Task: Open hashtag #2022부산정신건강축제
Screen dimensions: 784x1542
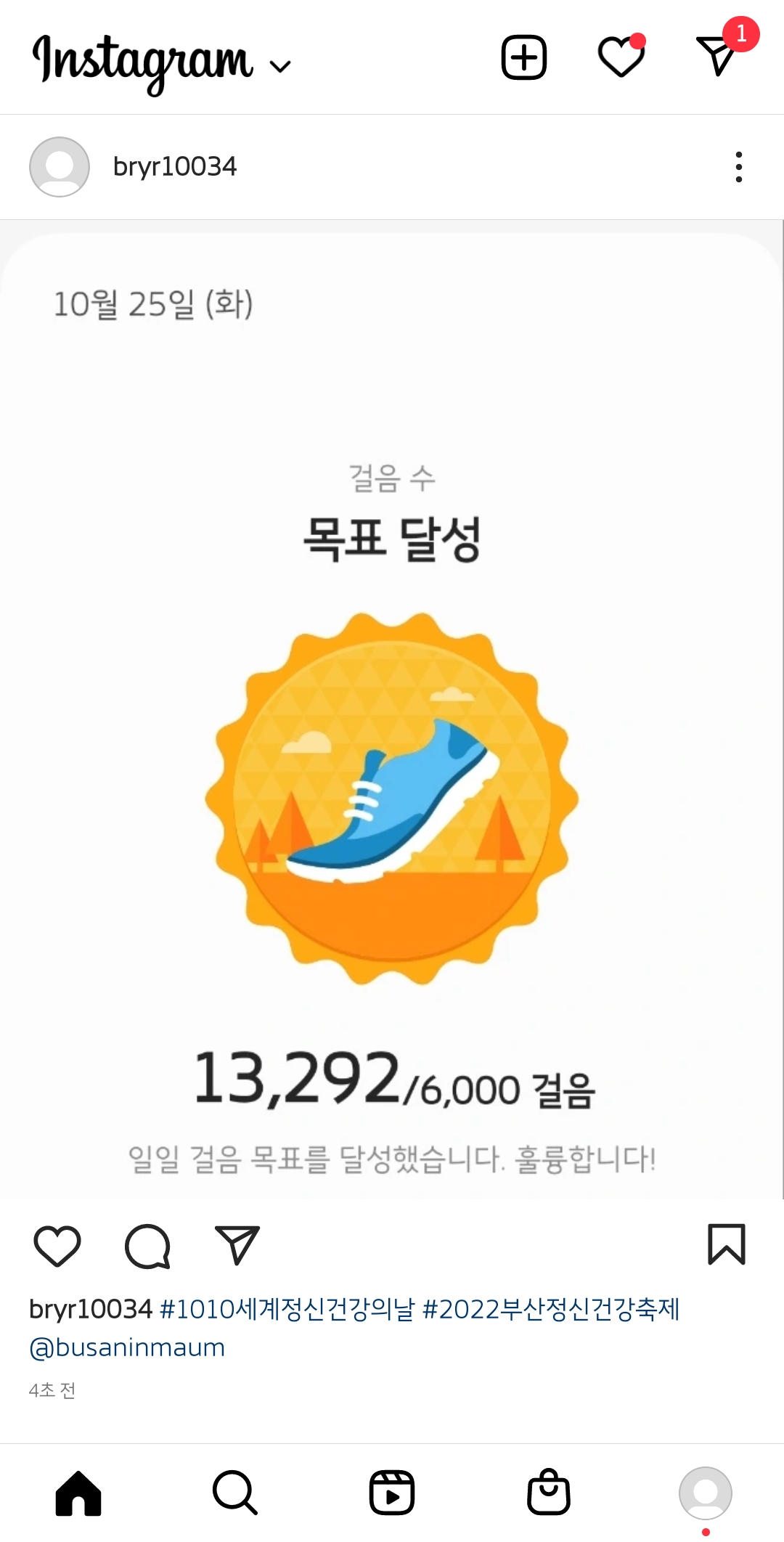Action: [x=550, y=1310]
